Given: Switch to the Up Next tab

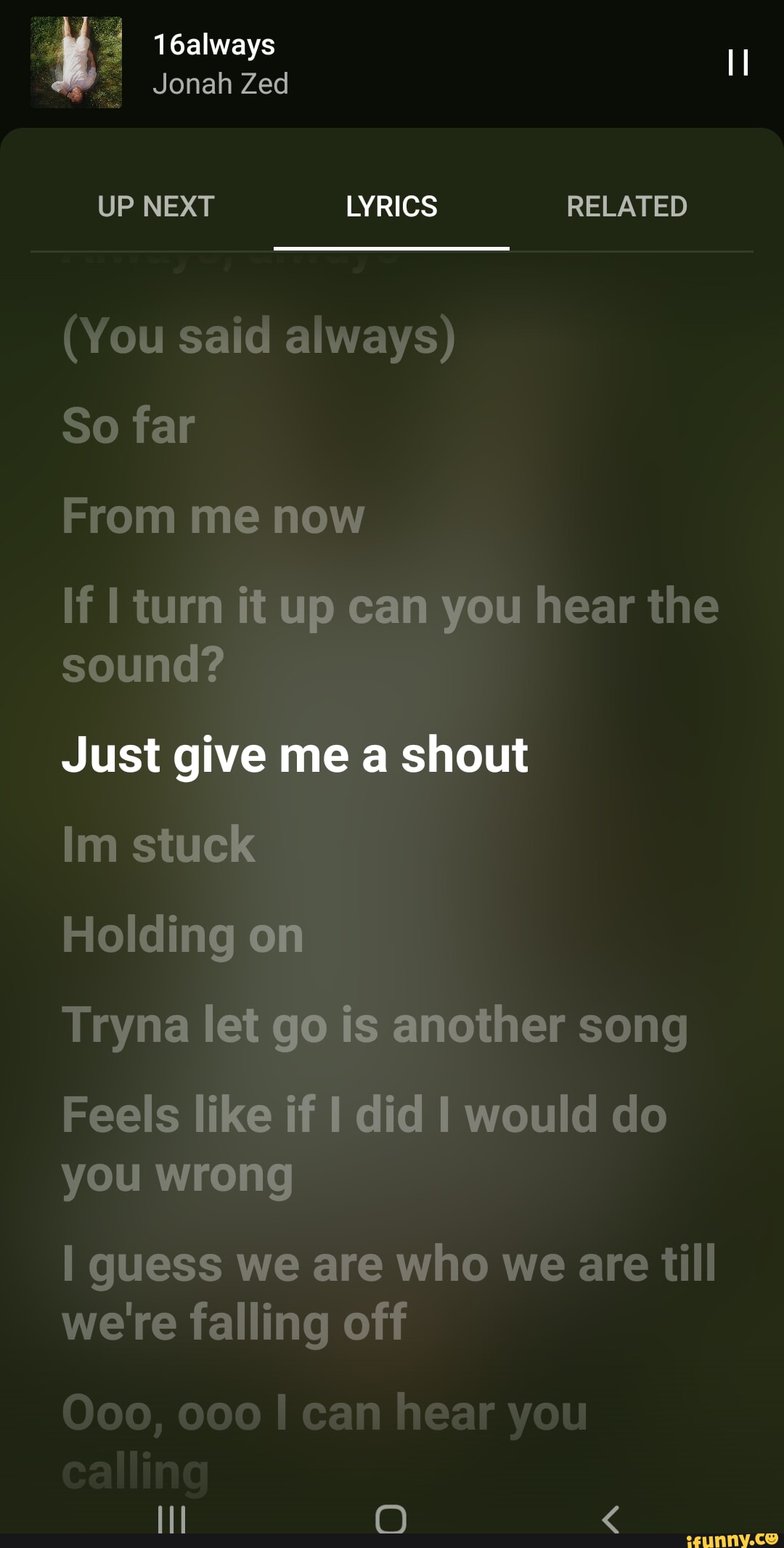Looking at the screenshot, I should [x=156, y=207].
